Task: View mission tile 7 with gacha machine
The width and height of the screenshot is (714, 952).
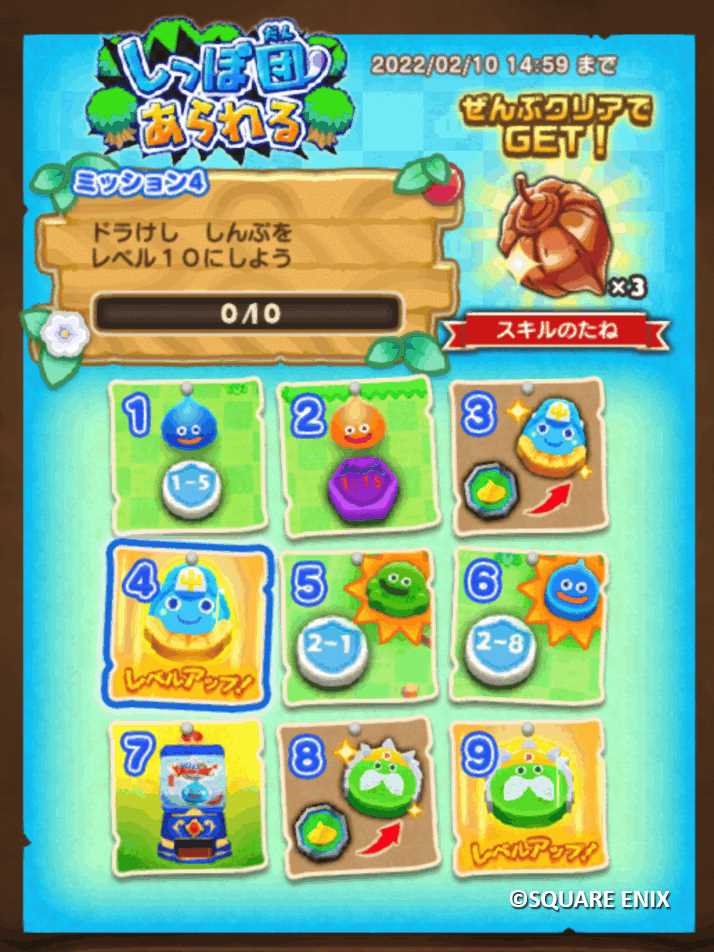Action: click(188, 795)
